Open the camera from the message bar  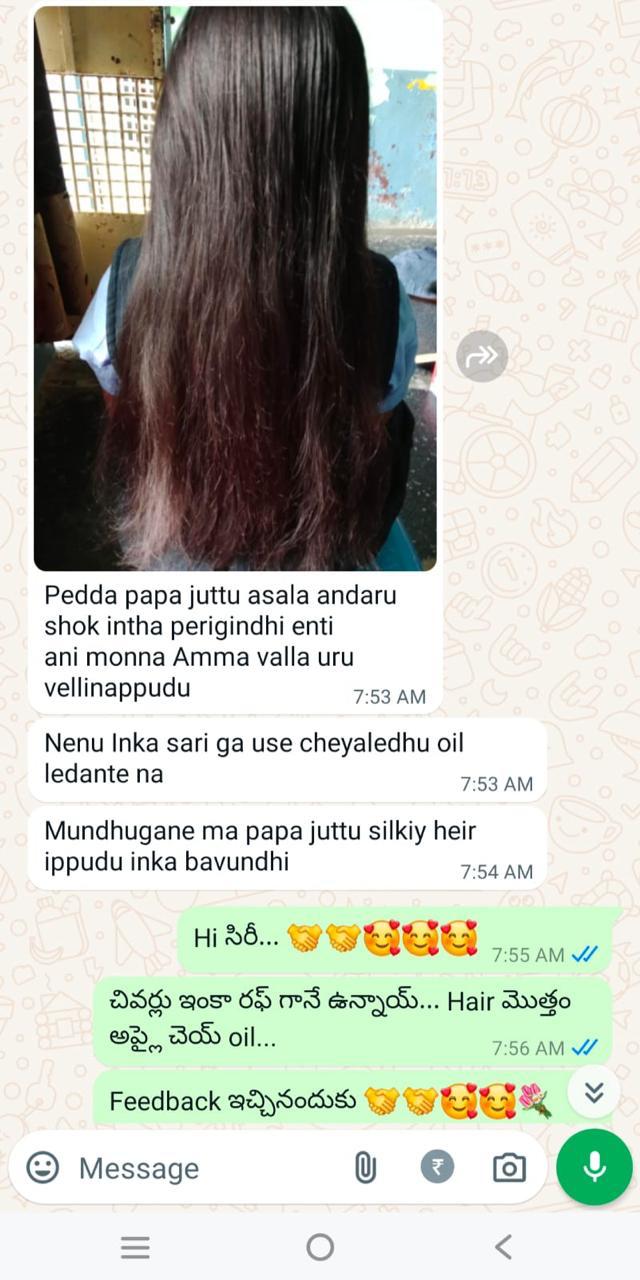(x=509, y=1167)
